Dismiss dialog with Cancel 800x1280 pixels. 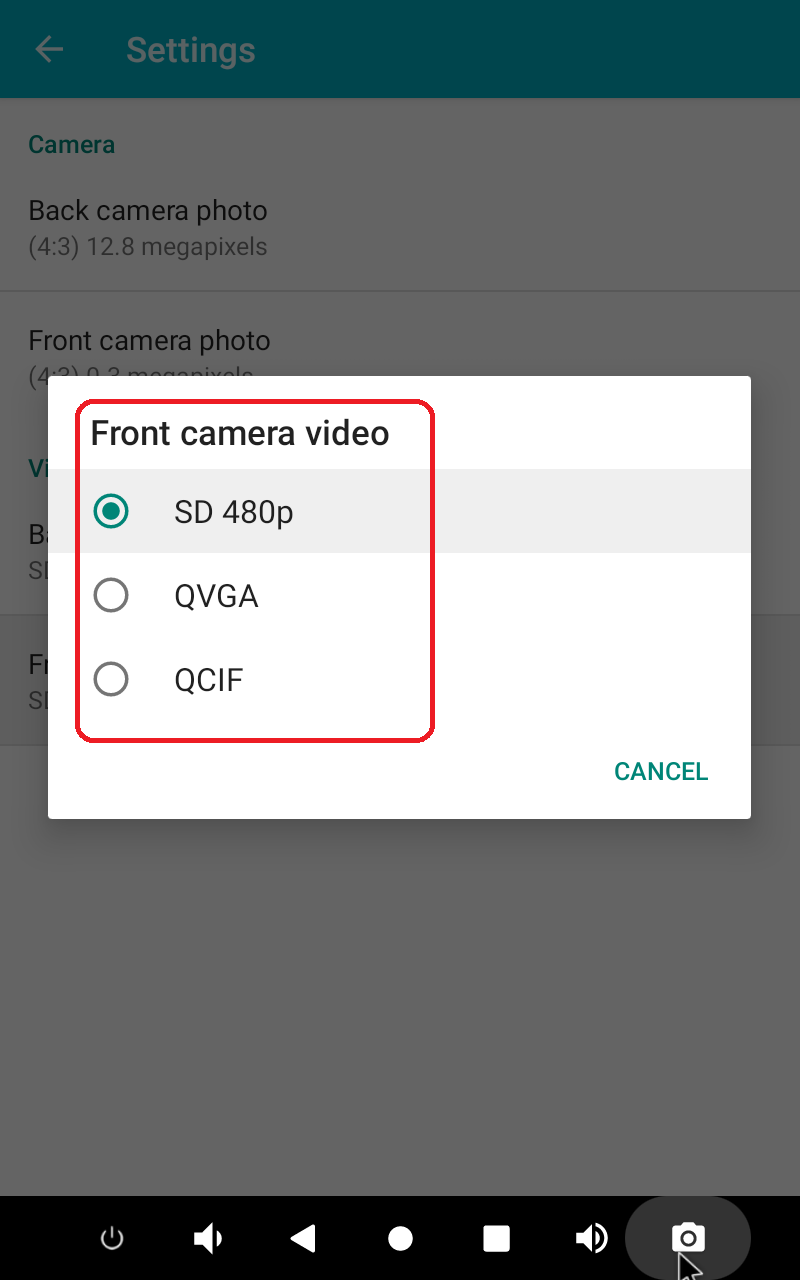660,771
